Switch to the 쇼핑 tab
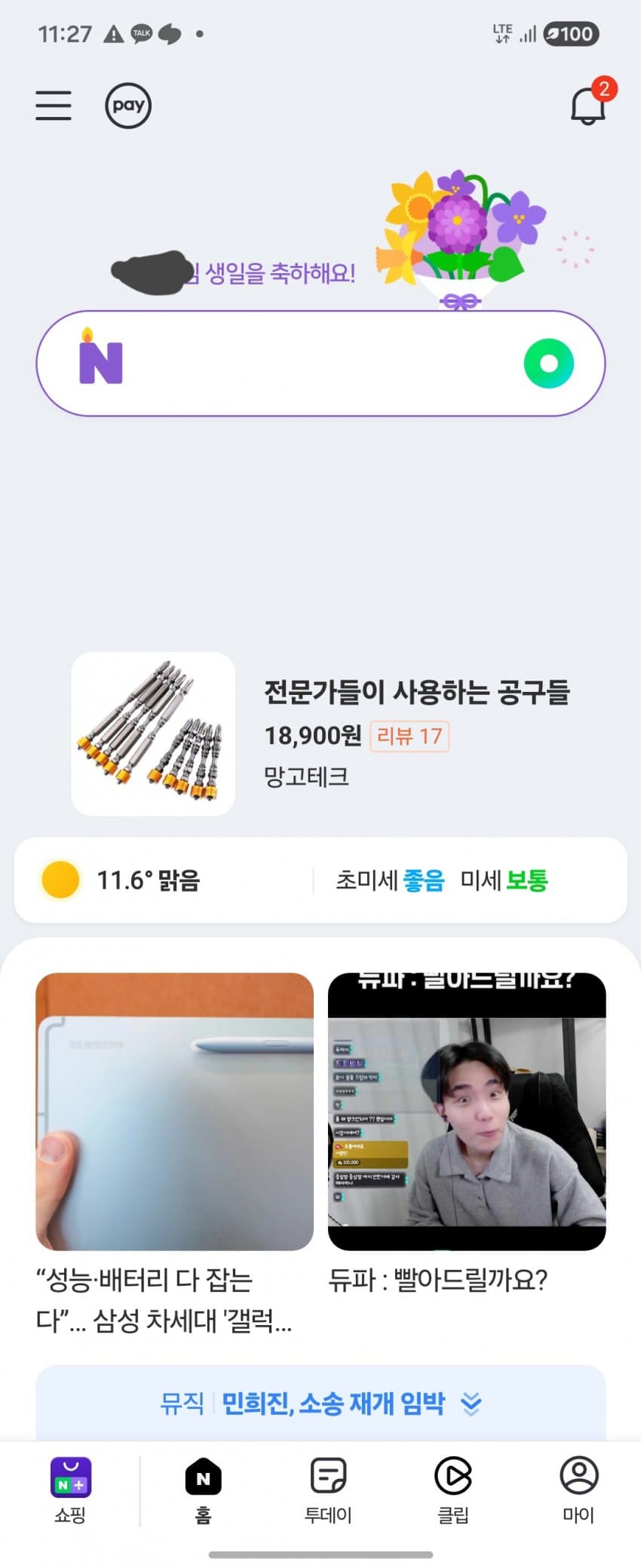 pos(70,1490)
